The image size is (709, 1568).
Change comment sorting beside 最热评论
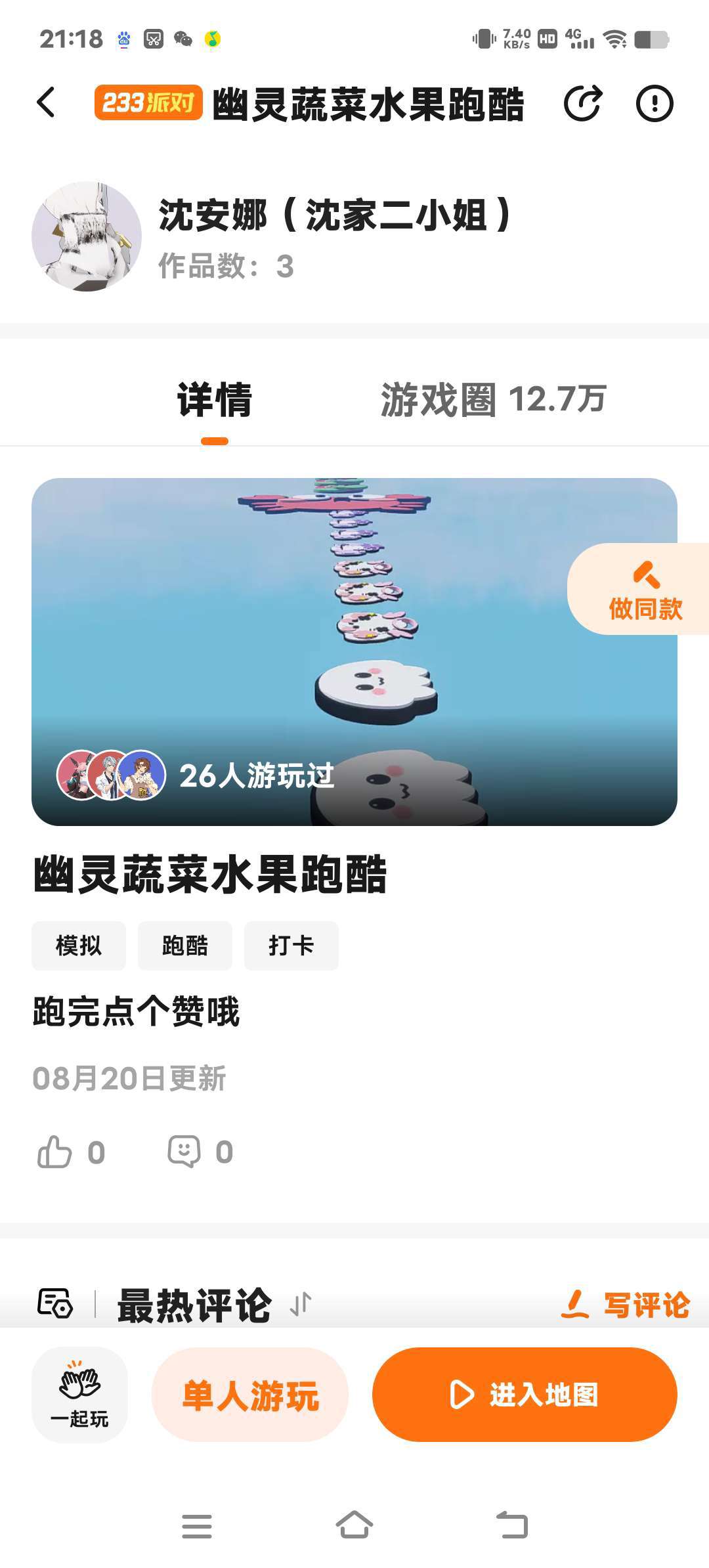[301, 1304]
